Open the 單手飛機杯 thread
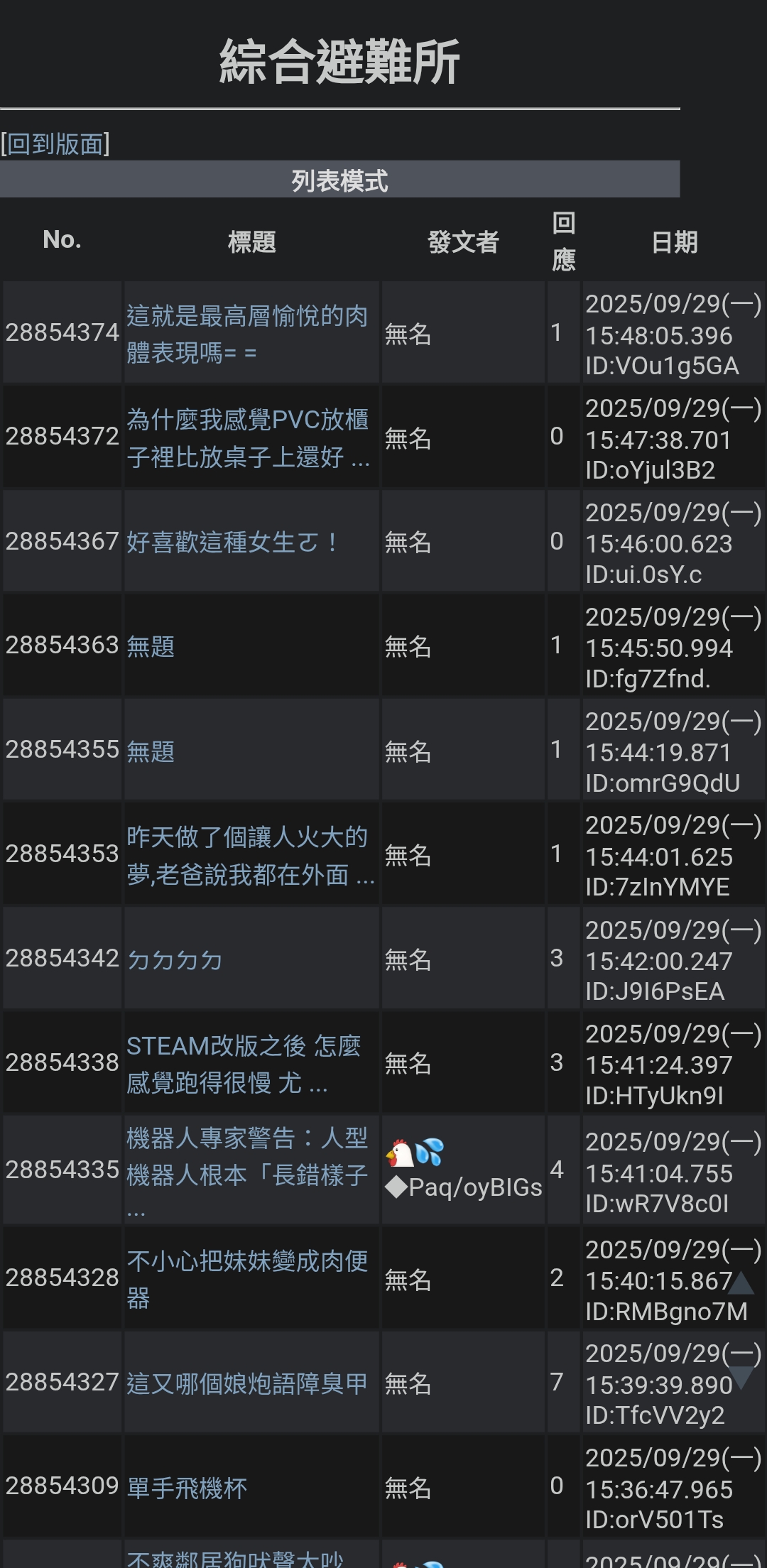 tap(187, 1487)
